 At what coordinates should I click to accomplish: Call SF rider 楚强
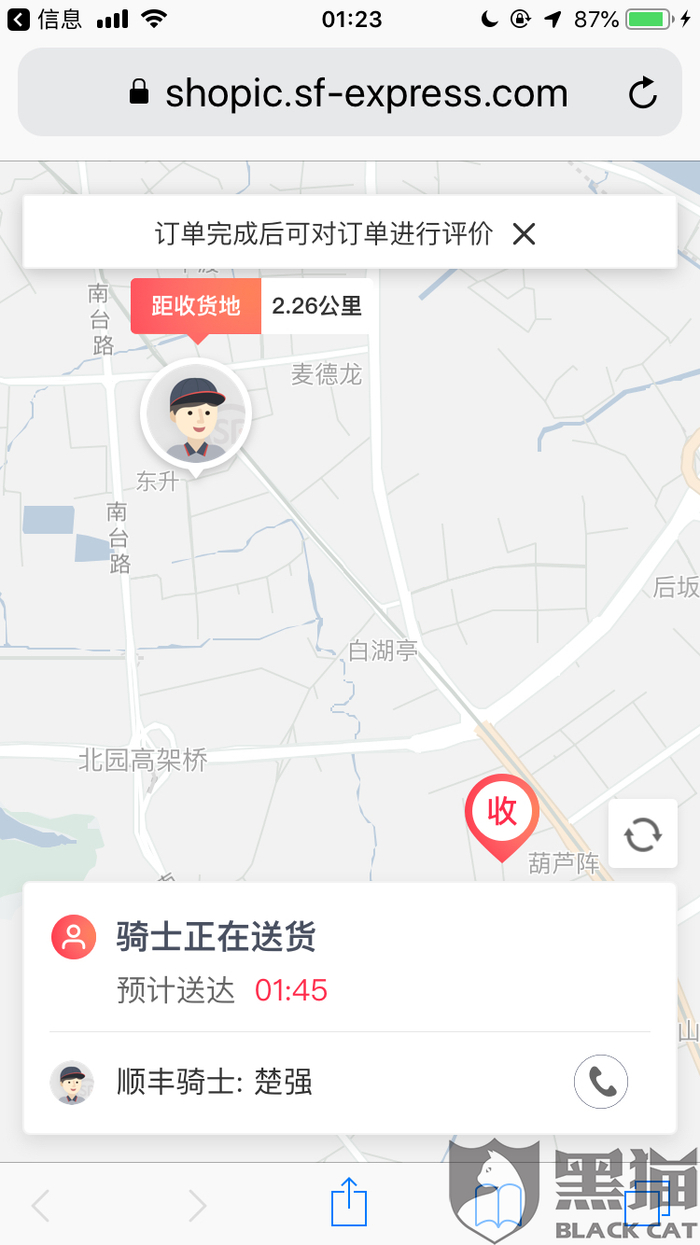[601, 1082]
